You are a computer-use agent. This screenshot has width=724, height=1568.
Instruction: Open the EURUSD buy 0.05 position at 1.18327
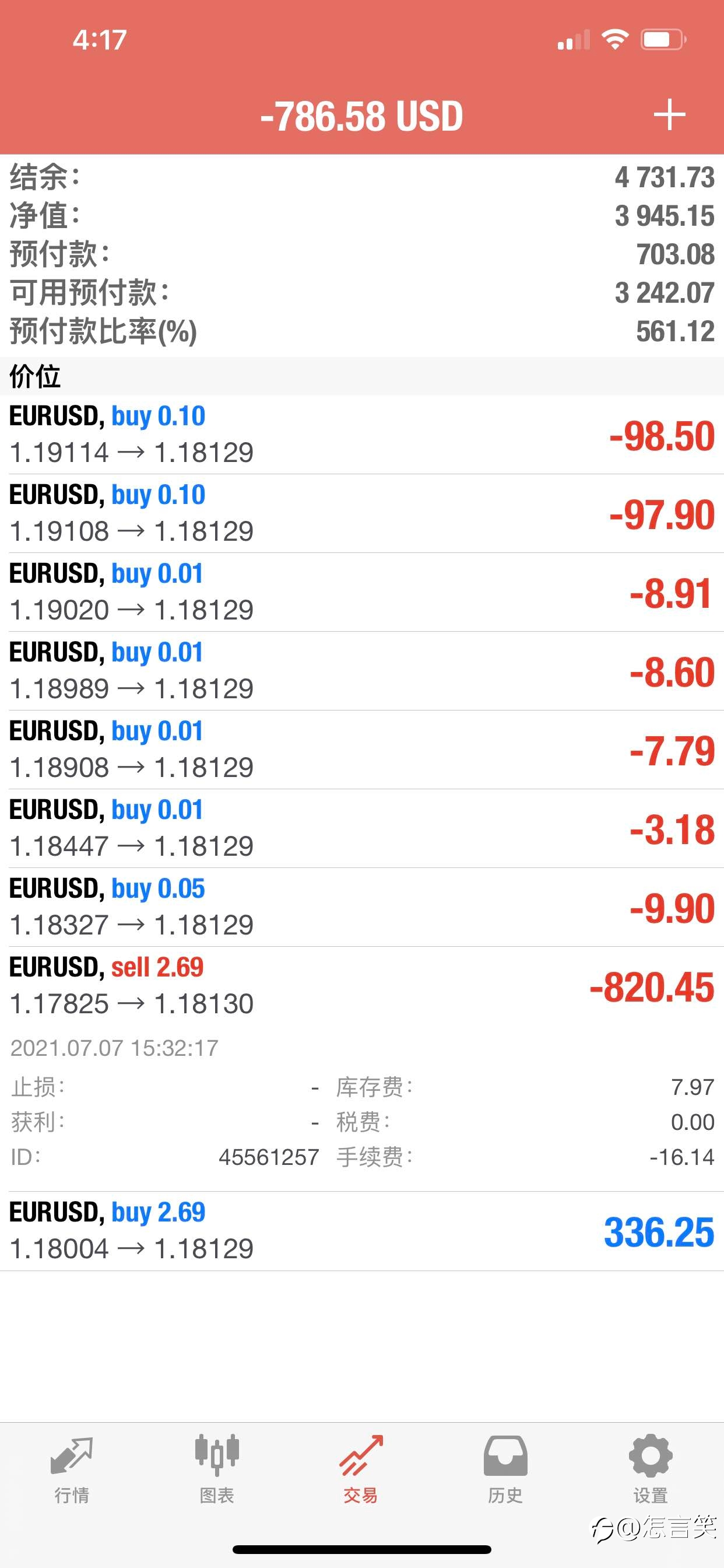click(362, 907)
